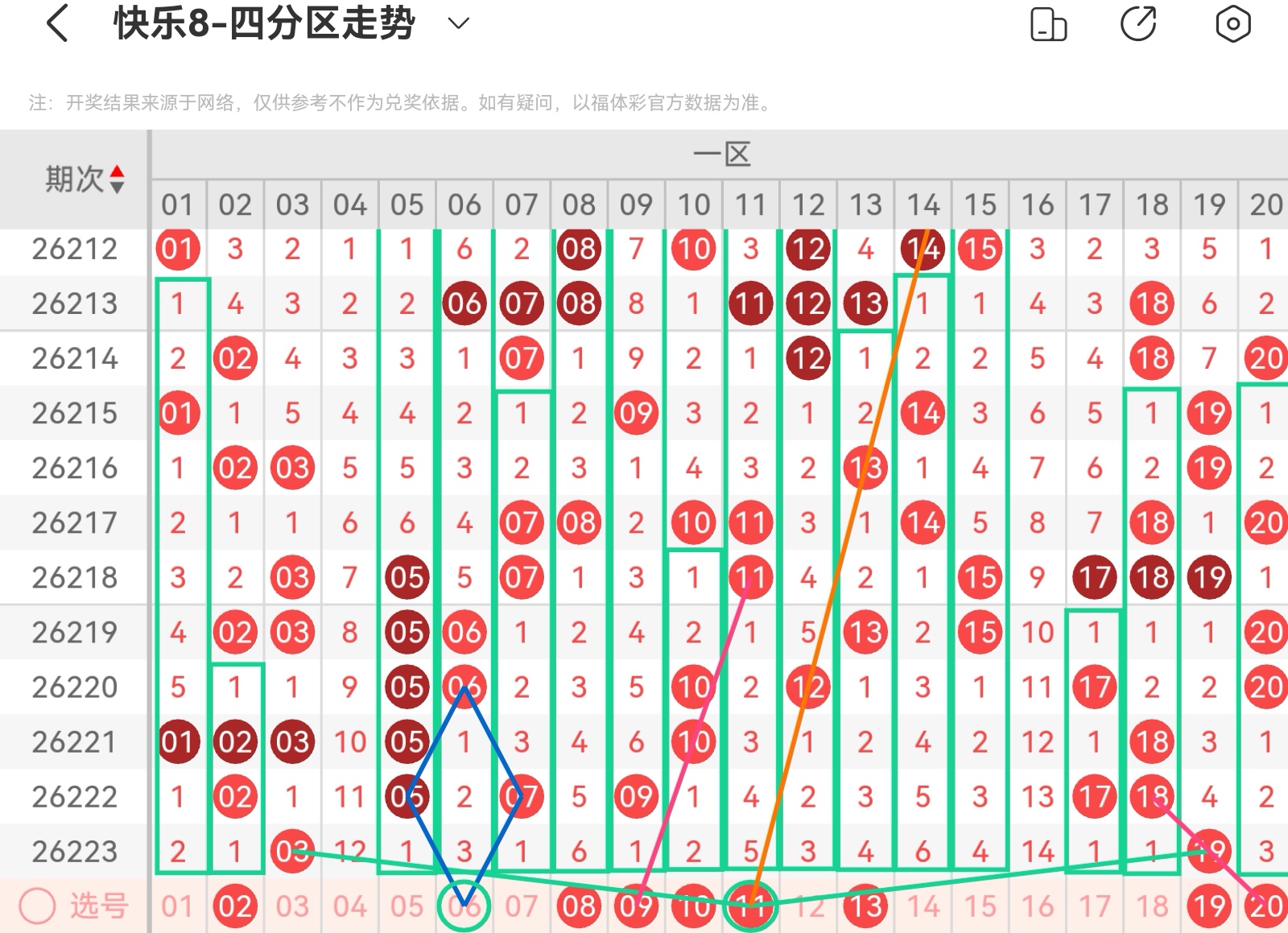Tap the 选号 radio circle

tap(37, 906)
